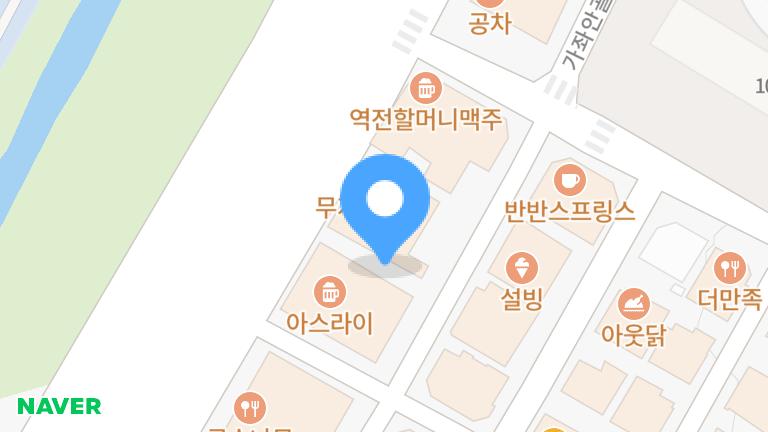Select the 아스라이 pub marker
The height and width of the screenshot is (432, 768).
point(329,293)
